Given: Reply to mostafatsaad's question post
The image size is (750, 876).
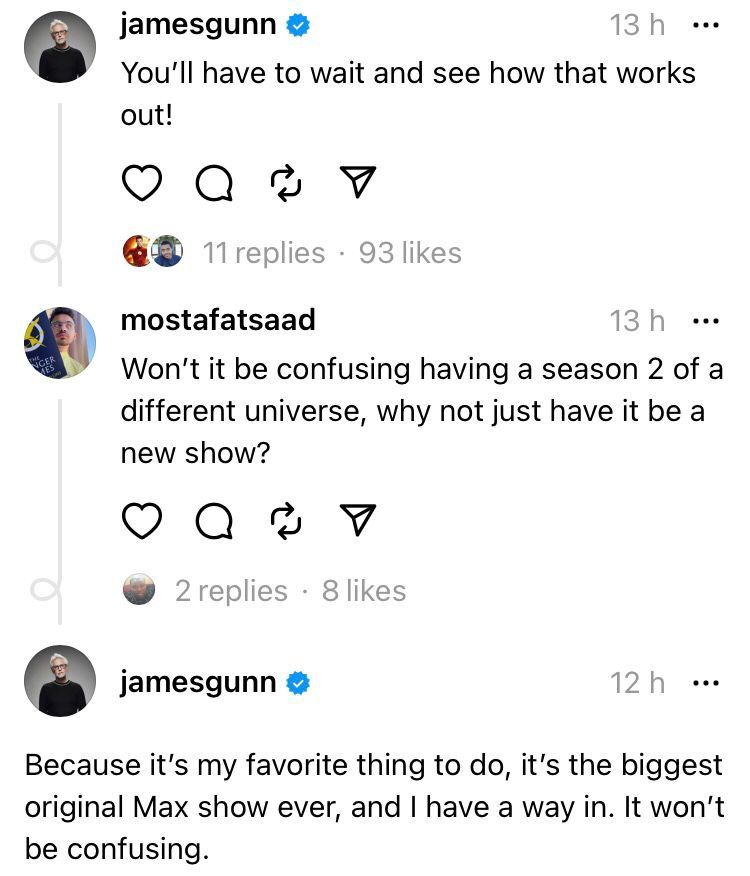Looking at the screenshot, I should (212, 520).
